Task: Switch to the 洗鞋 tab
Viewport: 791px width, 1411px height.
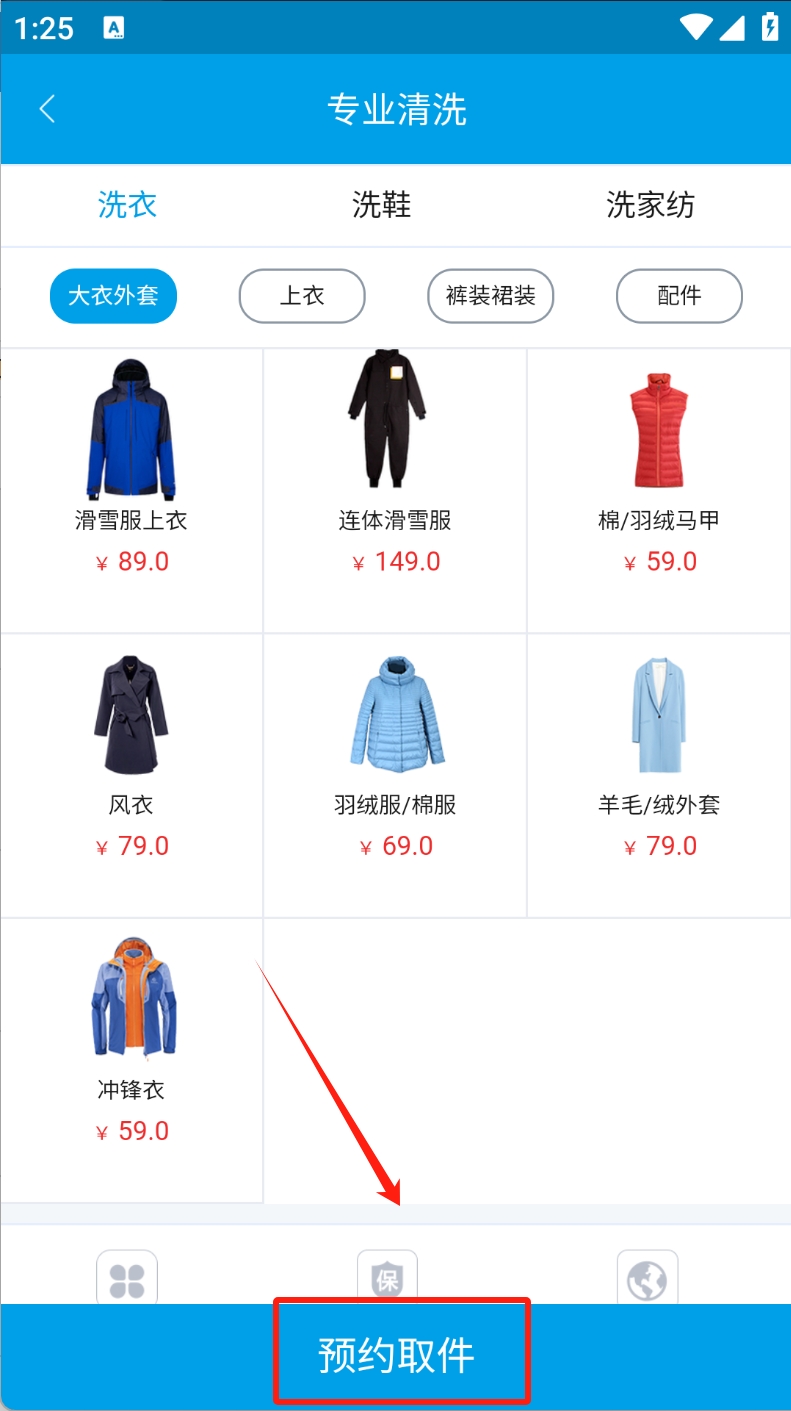Action: click(381, 205)
